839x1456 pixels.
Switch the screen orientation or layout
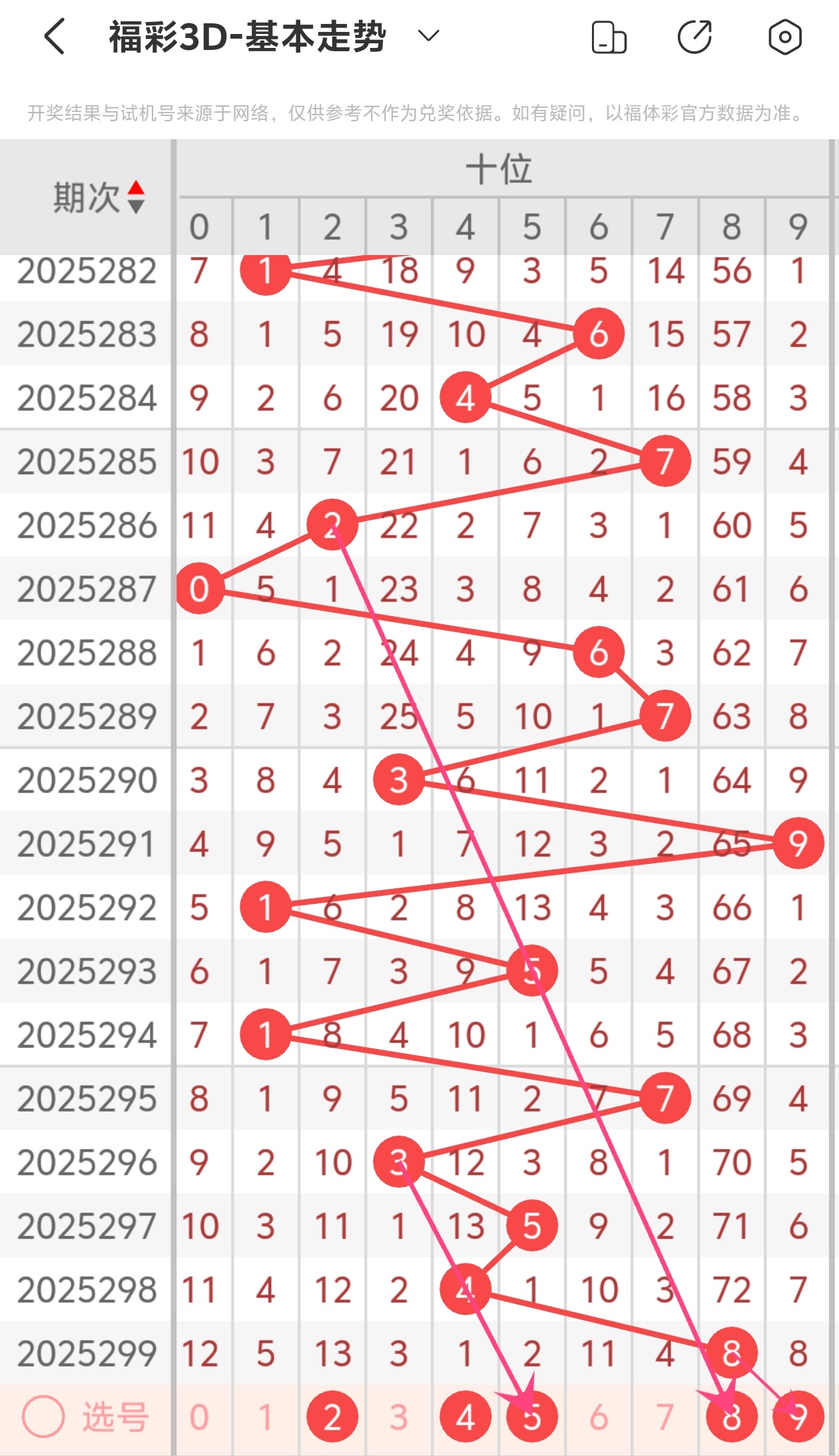pos(609,37)
